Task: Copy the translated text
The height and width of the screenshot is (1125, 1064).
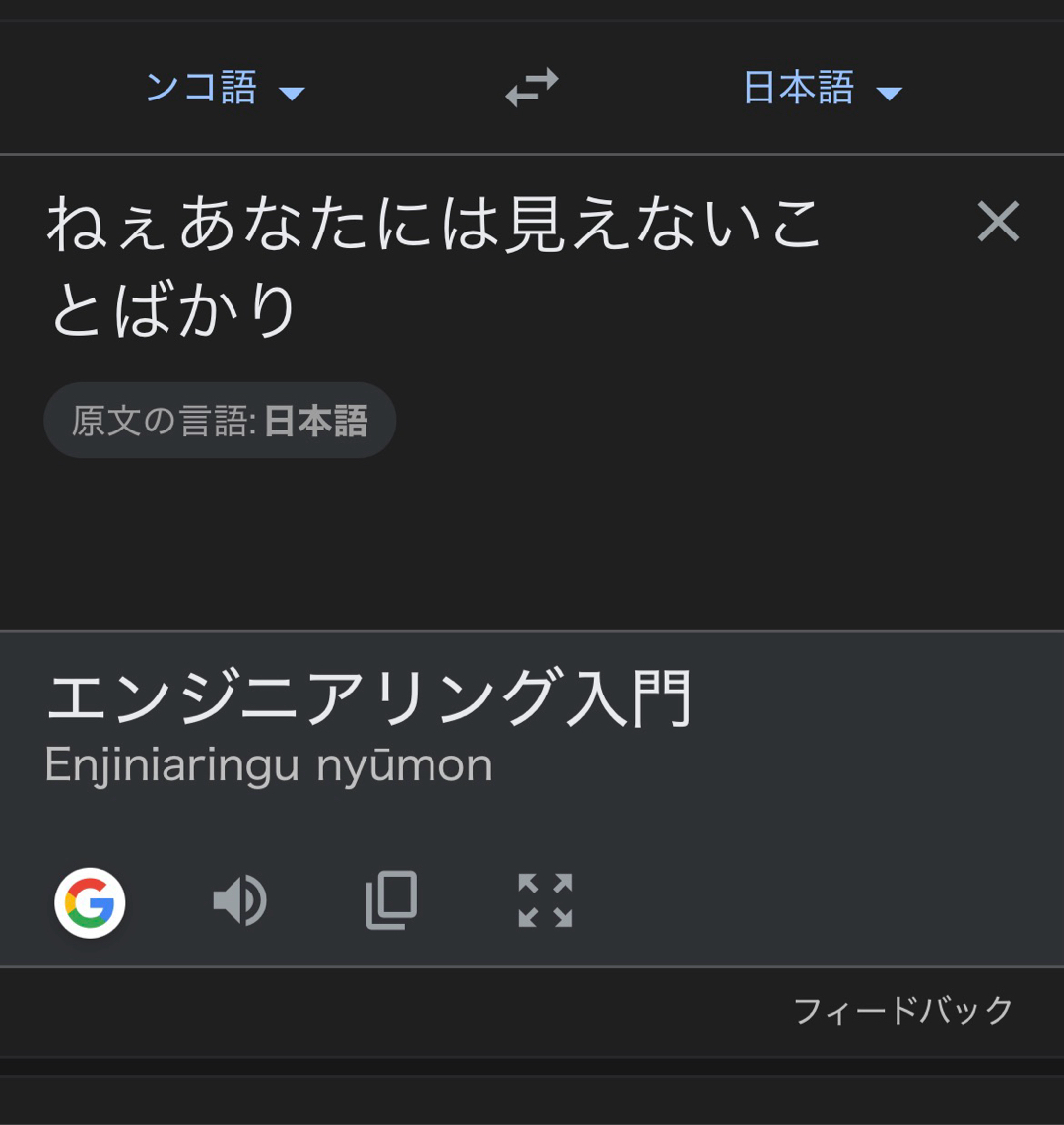Action: (391, 900)
